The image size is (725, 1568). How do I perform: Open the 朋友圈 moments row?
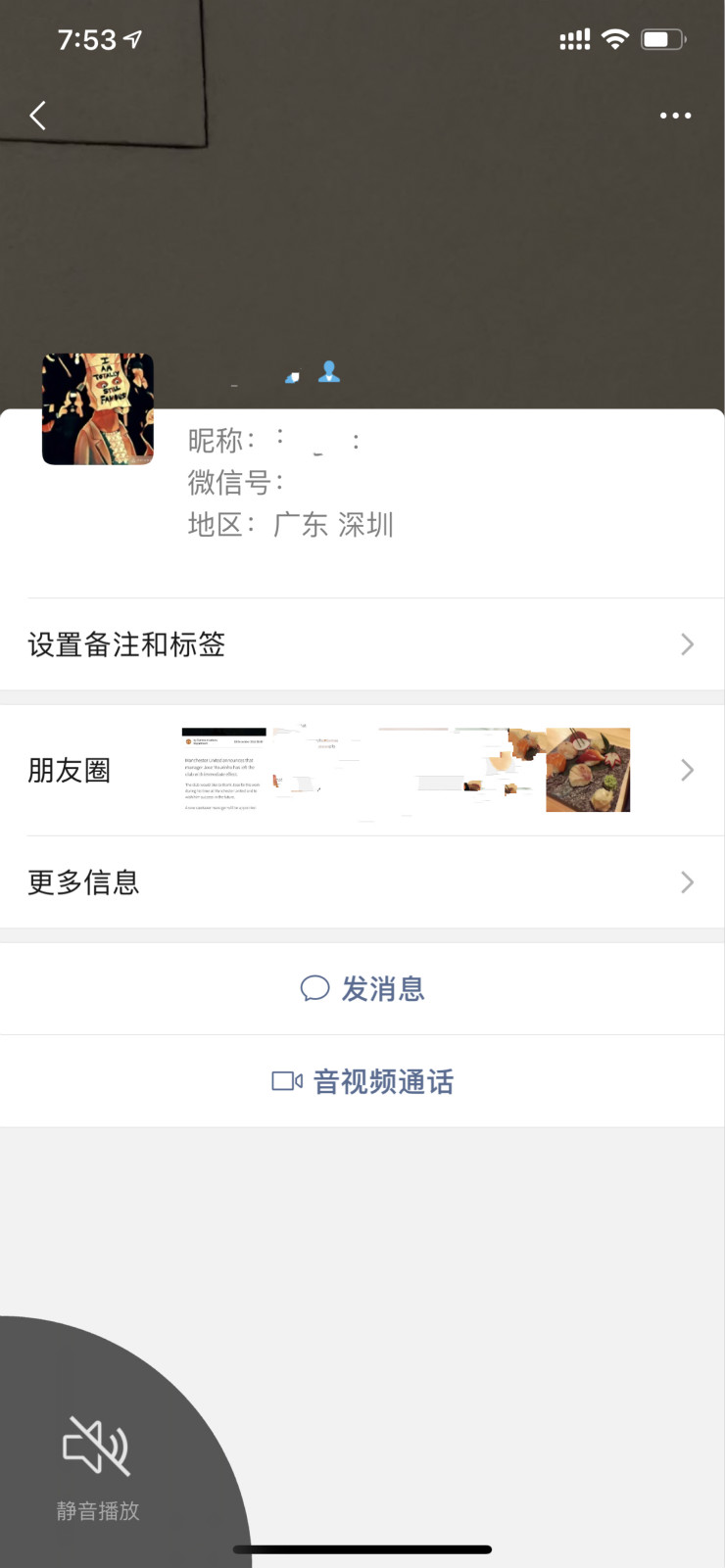(x=362, y=771)
